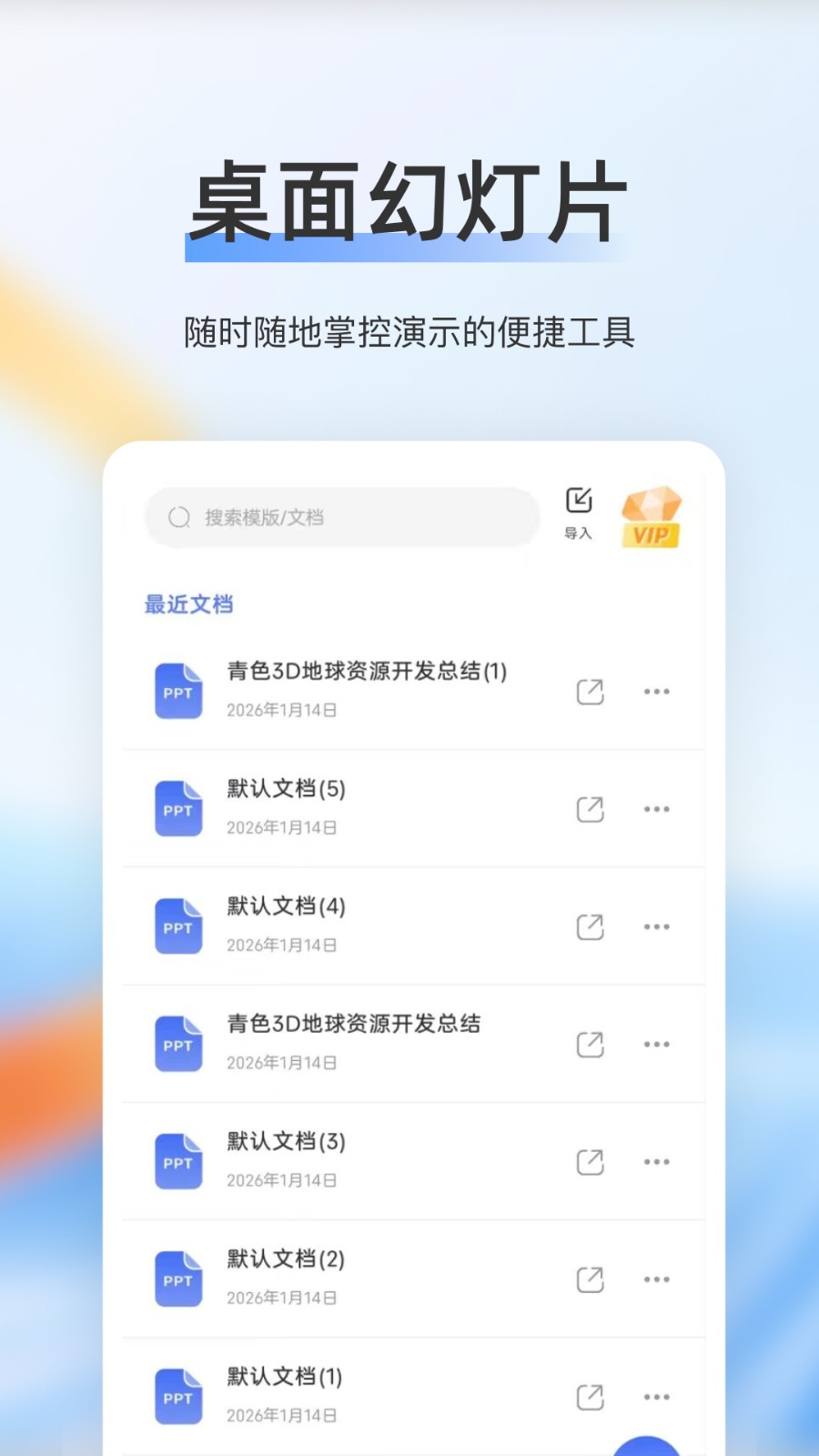Tap the share icon for 青色3D地球资源开发总结
819x1456 pixels.
(x=591, y=1044)
